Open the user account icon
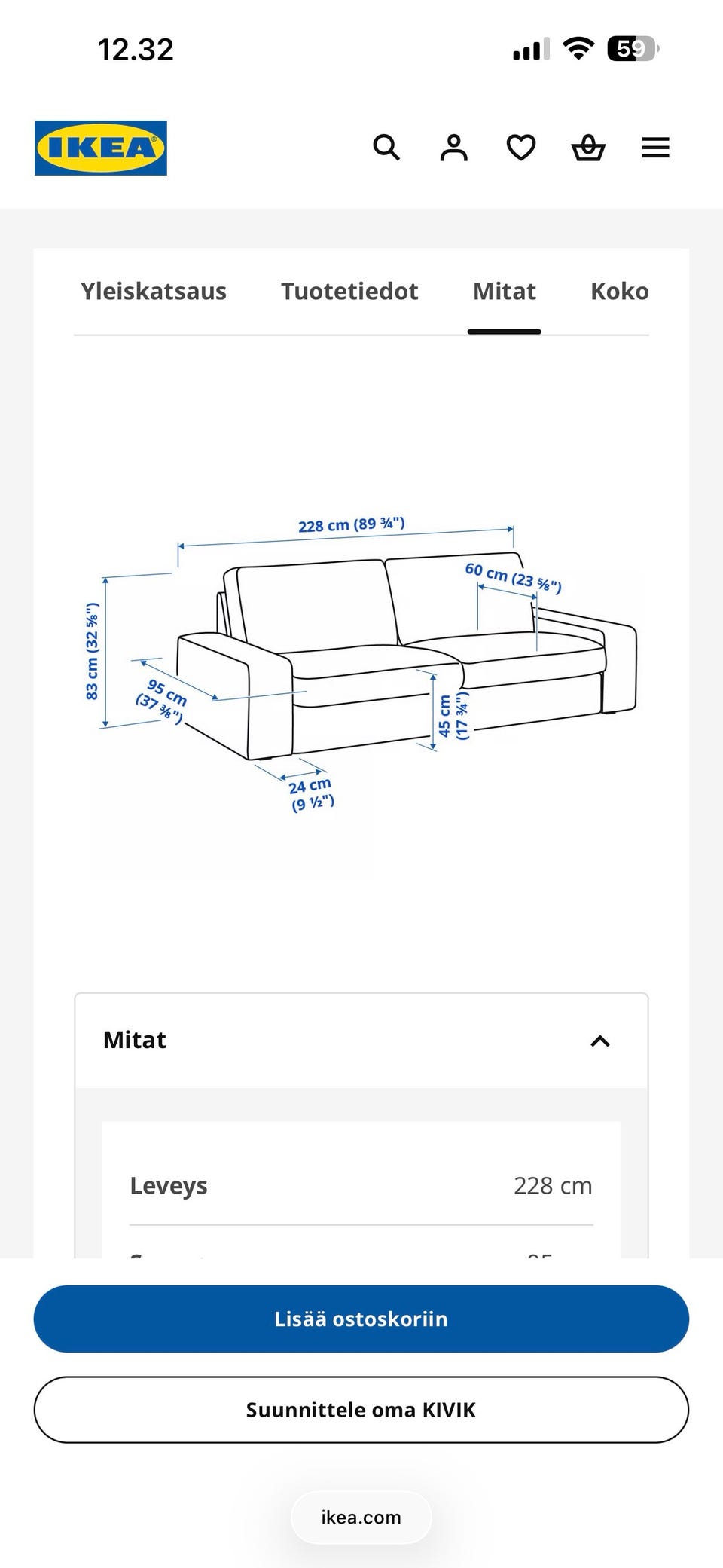 tap(453, 148)
